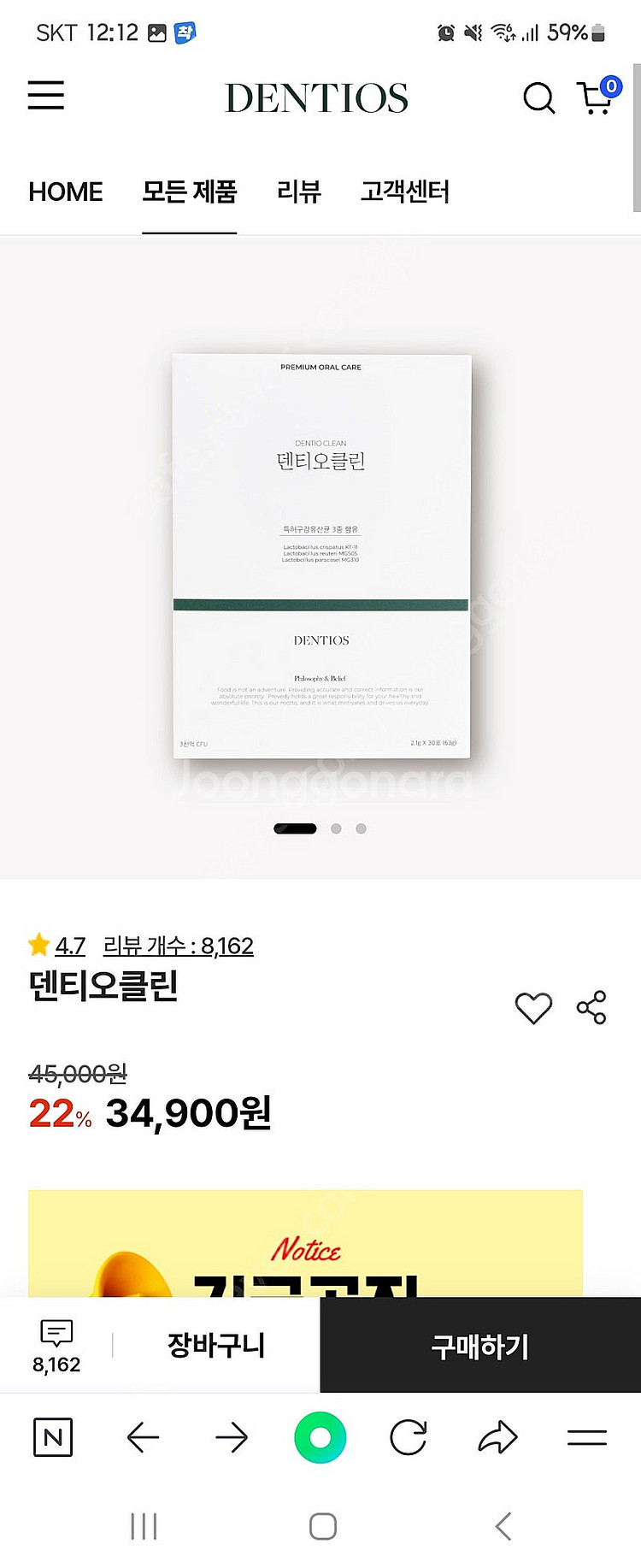The image size is (641, 1568).
Task: Go to the HOME tab
Action: pyautogui.click(x=66, y=192)
